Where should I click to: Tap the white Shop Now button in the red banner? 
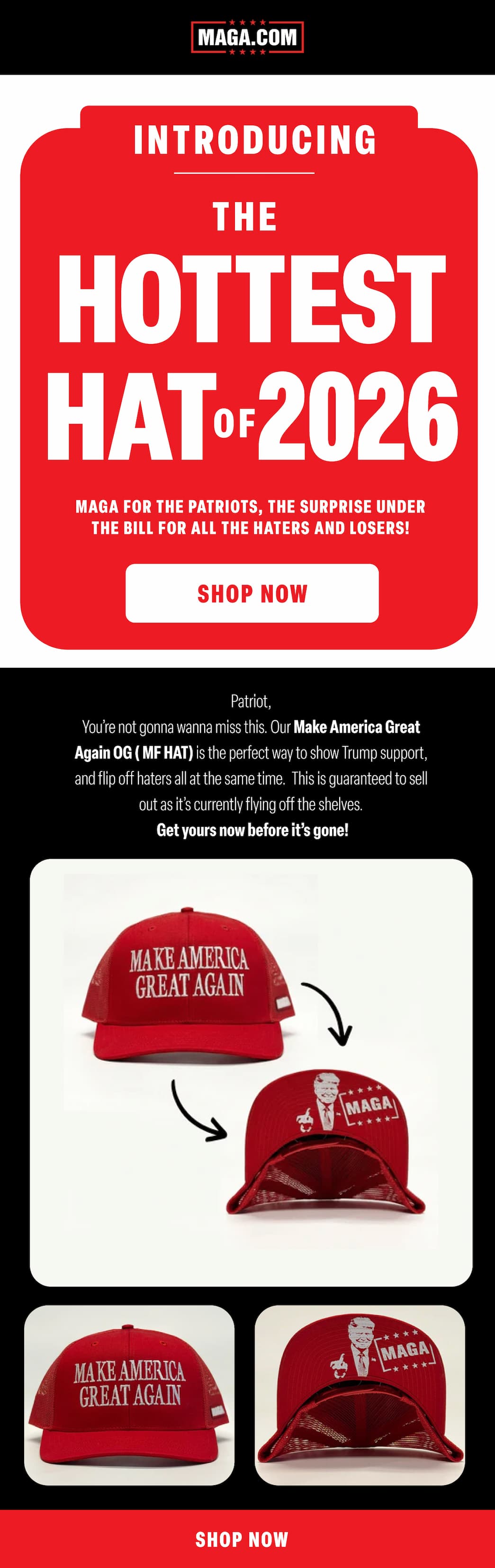point(252,593)
